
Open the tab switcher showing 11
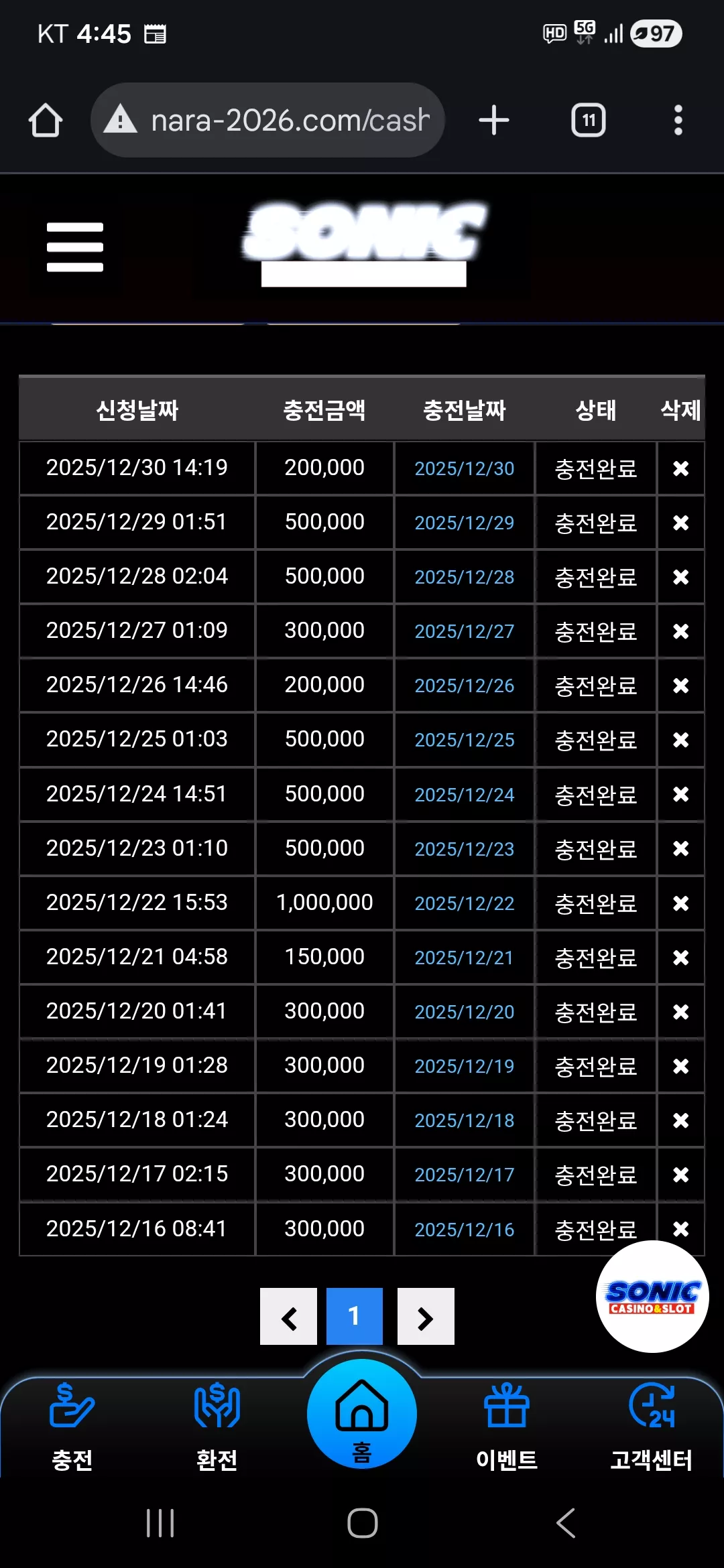pos(589,121)
